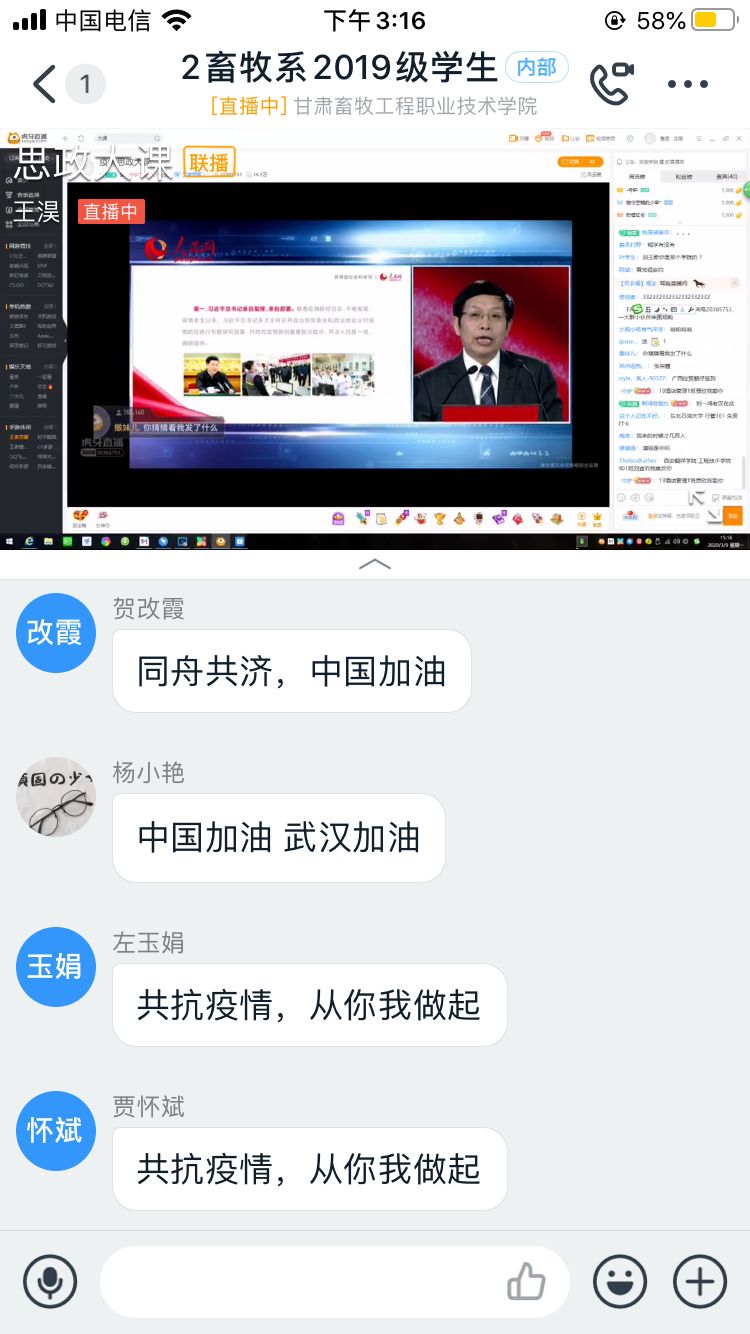Screen dimensions: 750x1334
Task: Open the plus attachments menu
Action: pos(699,1281)
